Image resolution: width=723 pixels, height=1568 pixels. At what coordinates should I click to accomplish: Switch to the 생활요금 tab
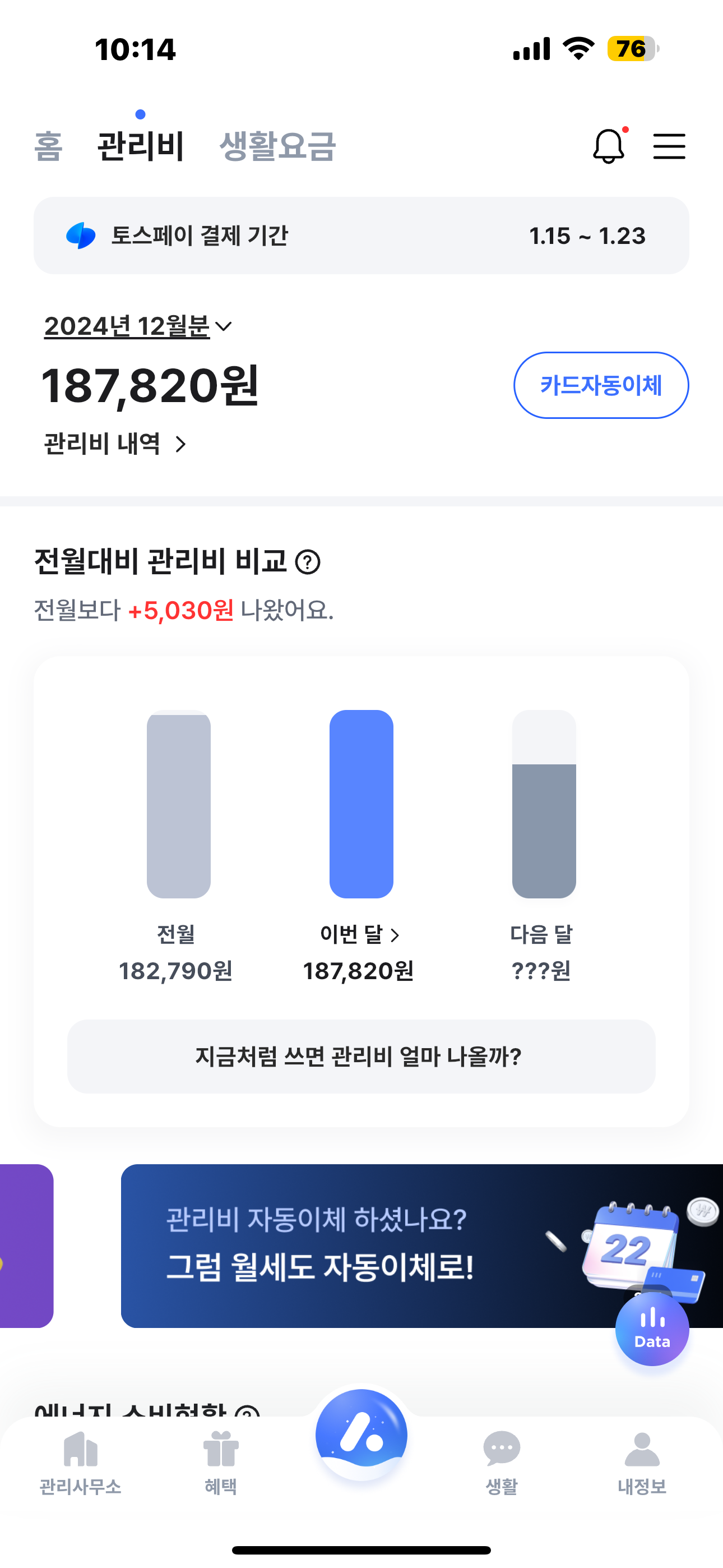pos(277,147)
